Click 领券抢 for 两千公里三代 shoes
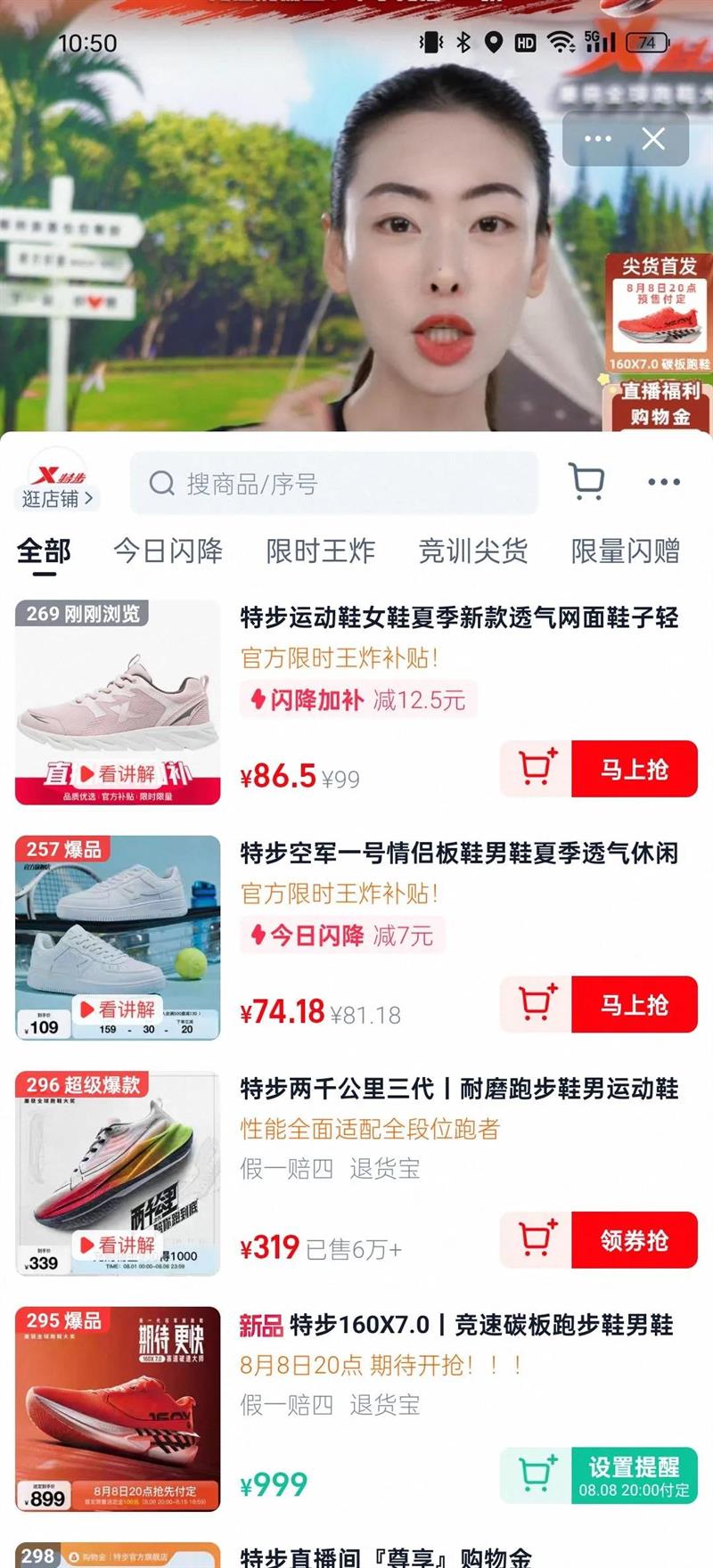Screen dimensions: 713x1568 pos(635,1237)
